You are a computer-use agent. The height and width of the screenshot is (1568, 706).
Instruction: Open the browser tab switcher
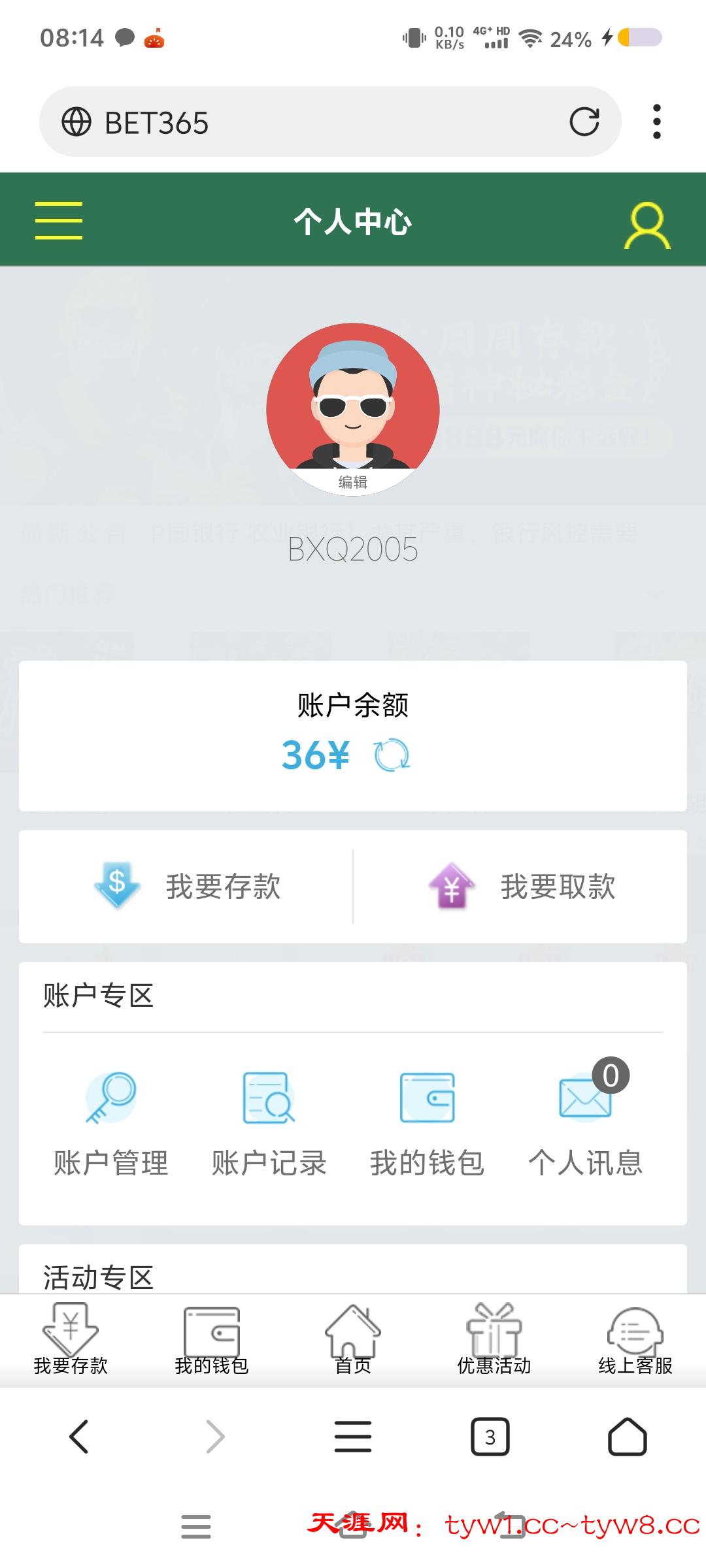pyautogui.click(x=490, y=1437)
